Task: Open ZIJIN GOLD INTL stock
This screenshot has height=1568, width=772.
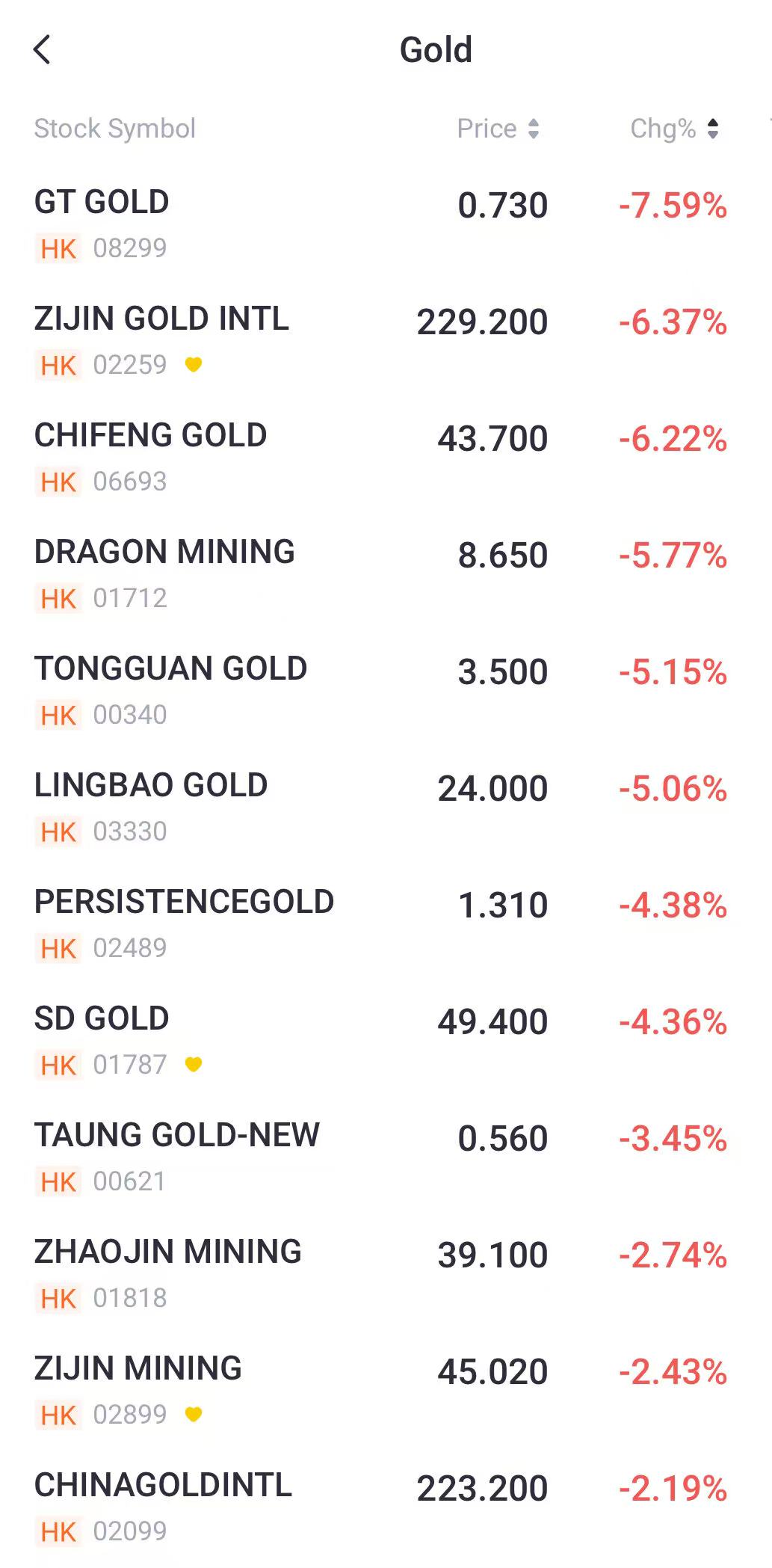Action: click(161, 319)
